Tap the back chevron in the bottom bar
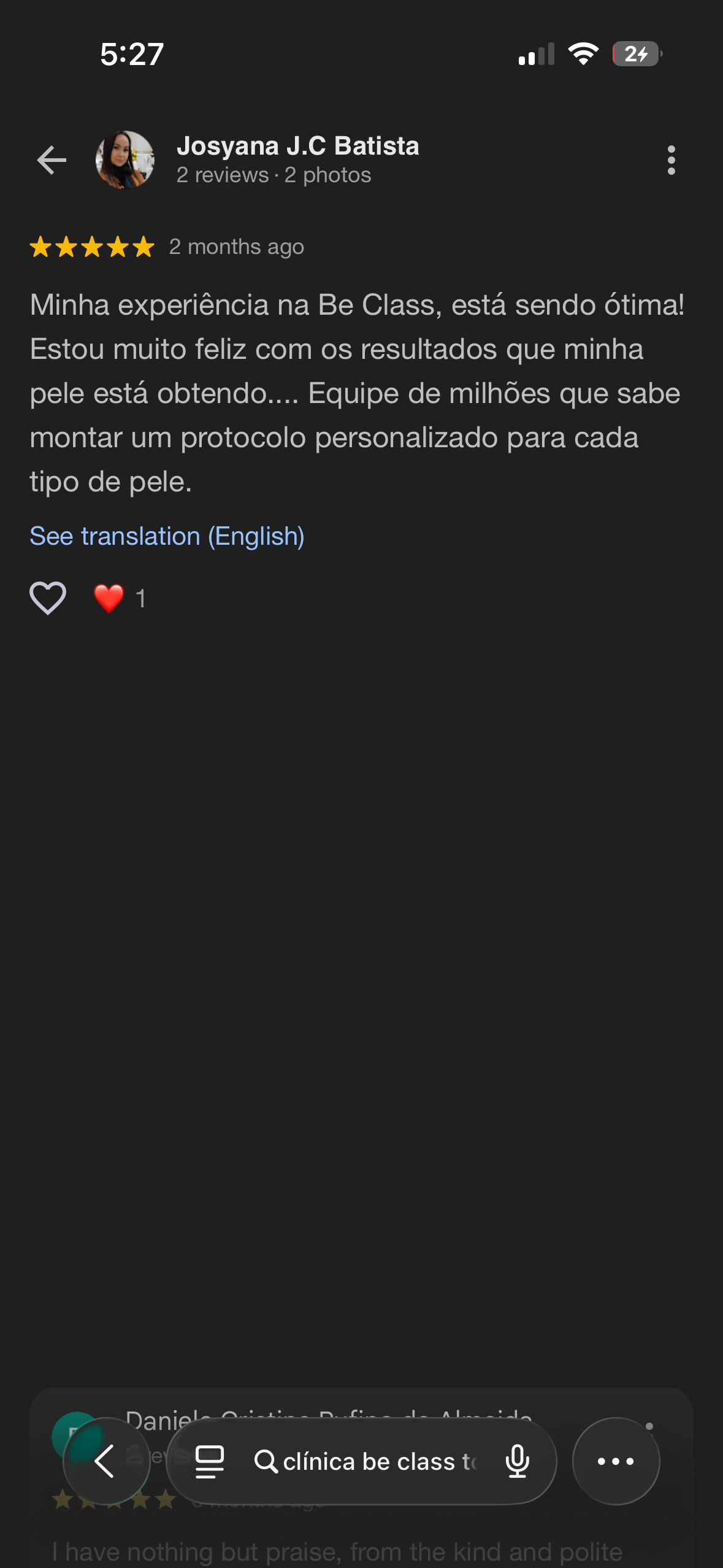Image resolution: width=723 pixels, height=1568 pixels. pos(103,1462)
